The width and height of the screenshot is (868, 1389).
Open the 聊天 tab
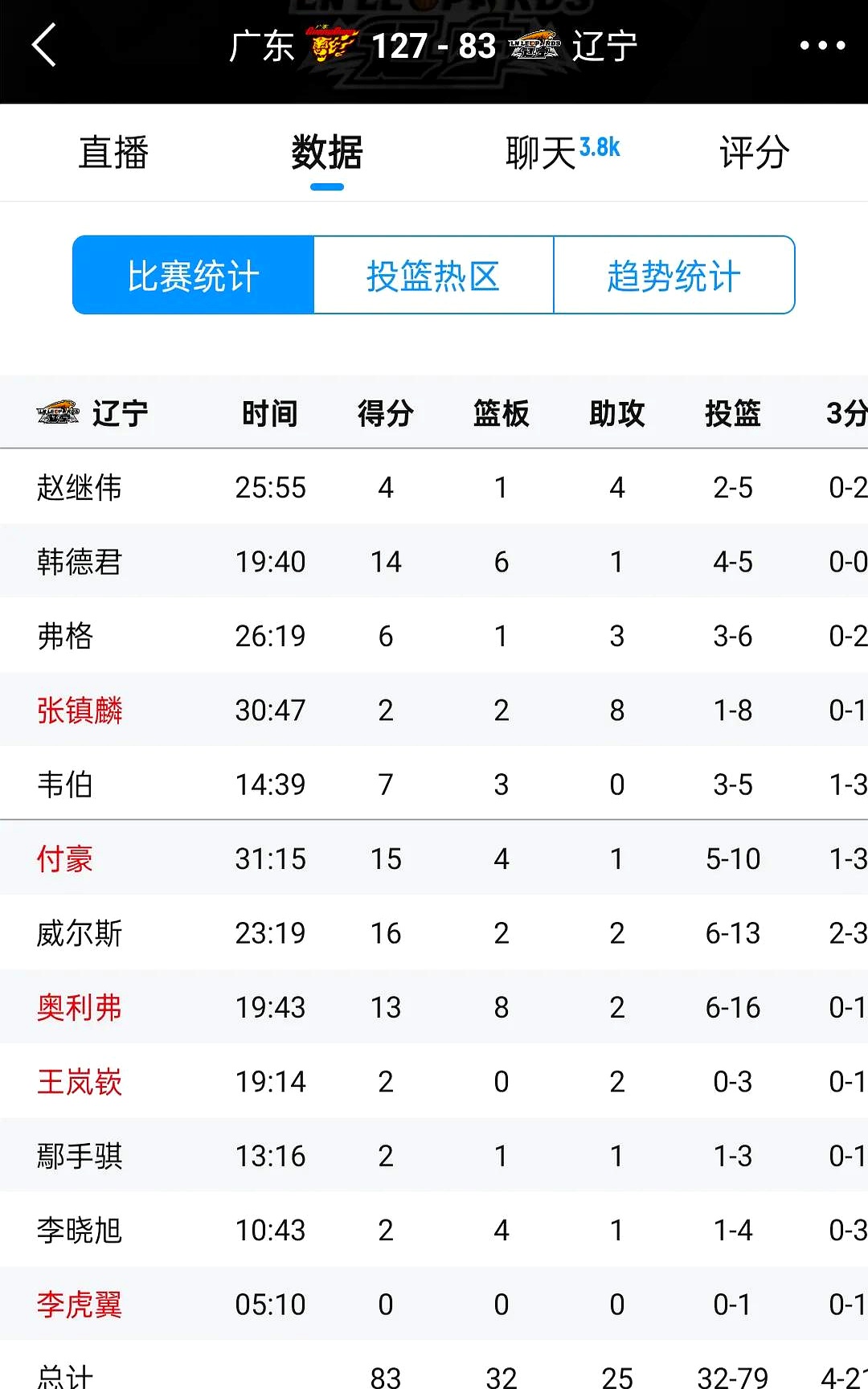tap(542, 153)
